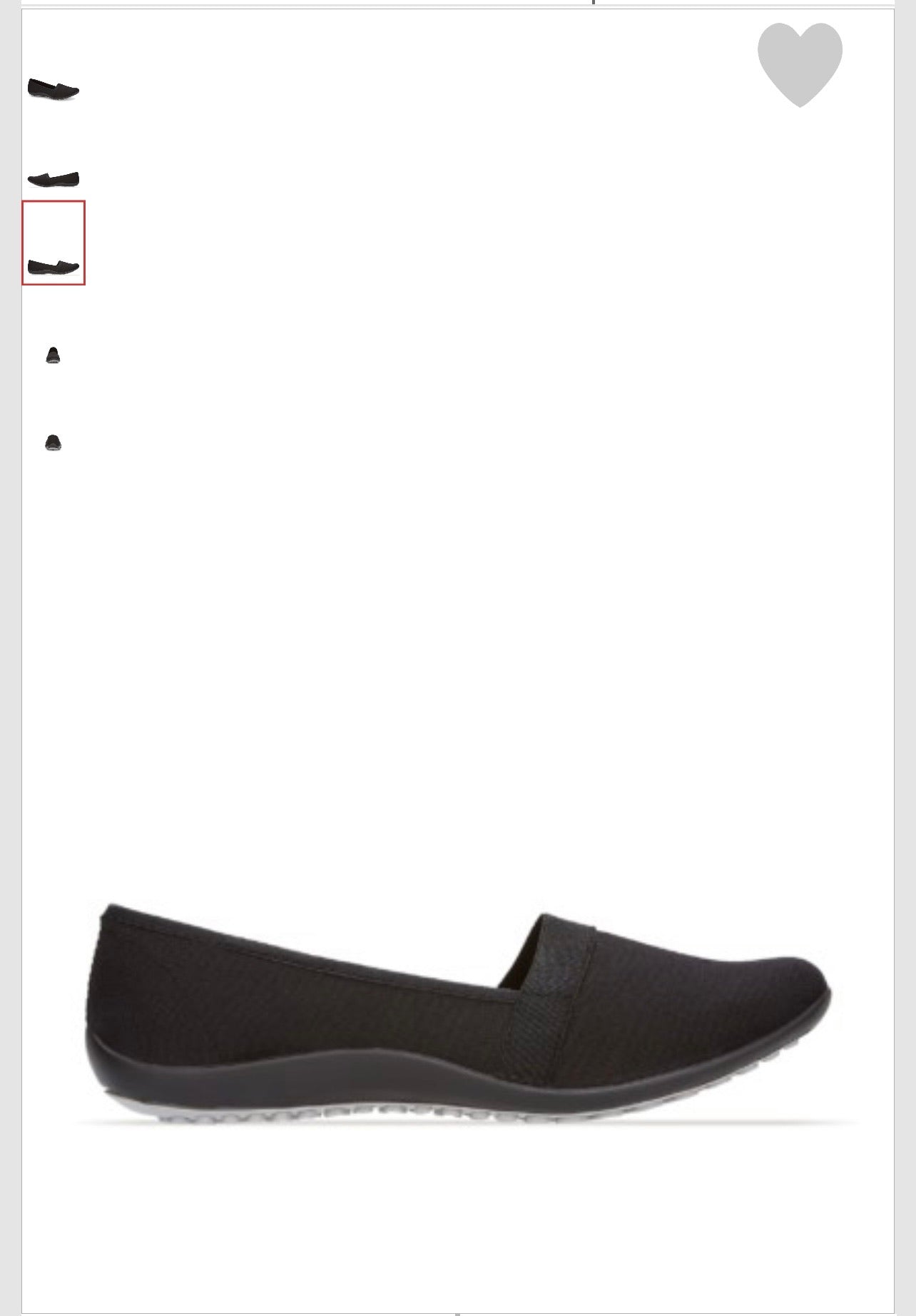View the back heel view thumbnail
Viewport: 916px width, 1316px height.
(x=53, y=443)
